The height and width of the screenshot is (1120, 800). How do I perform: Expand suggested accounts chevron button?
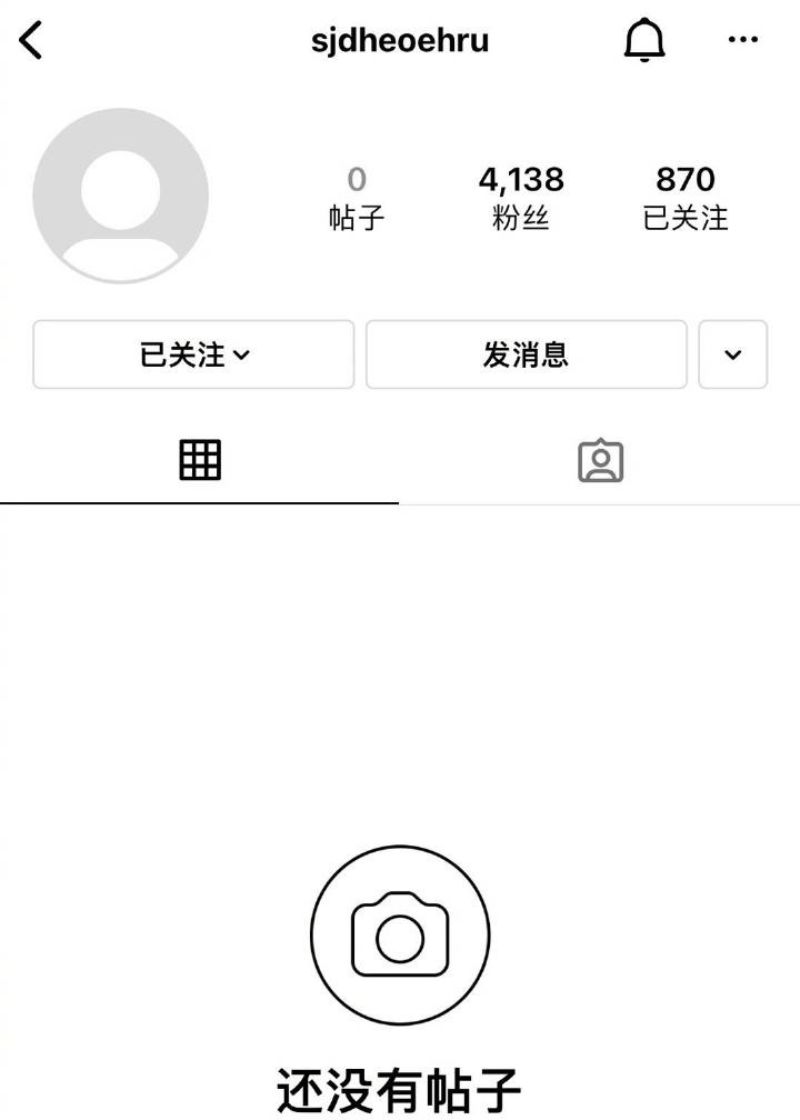pos(732,354)
